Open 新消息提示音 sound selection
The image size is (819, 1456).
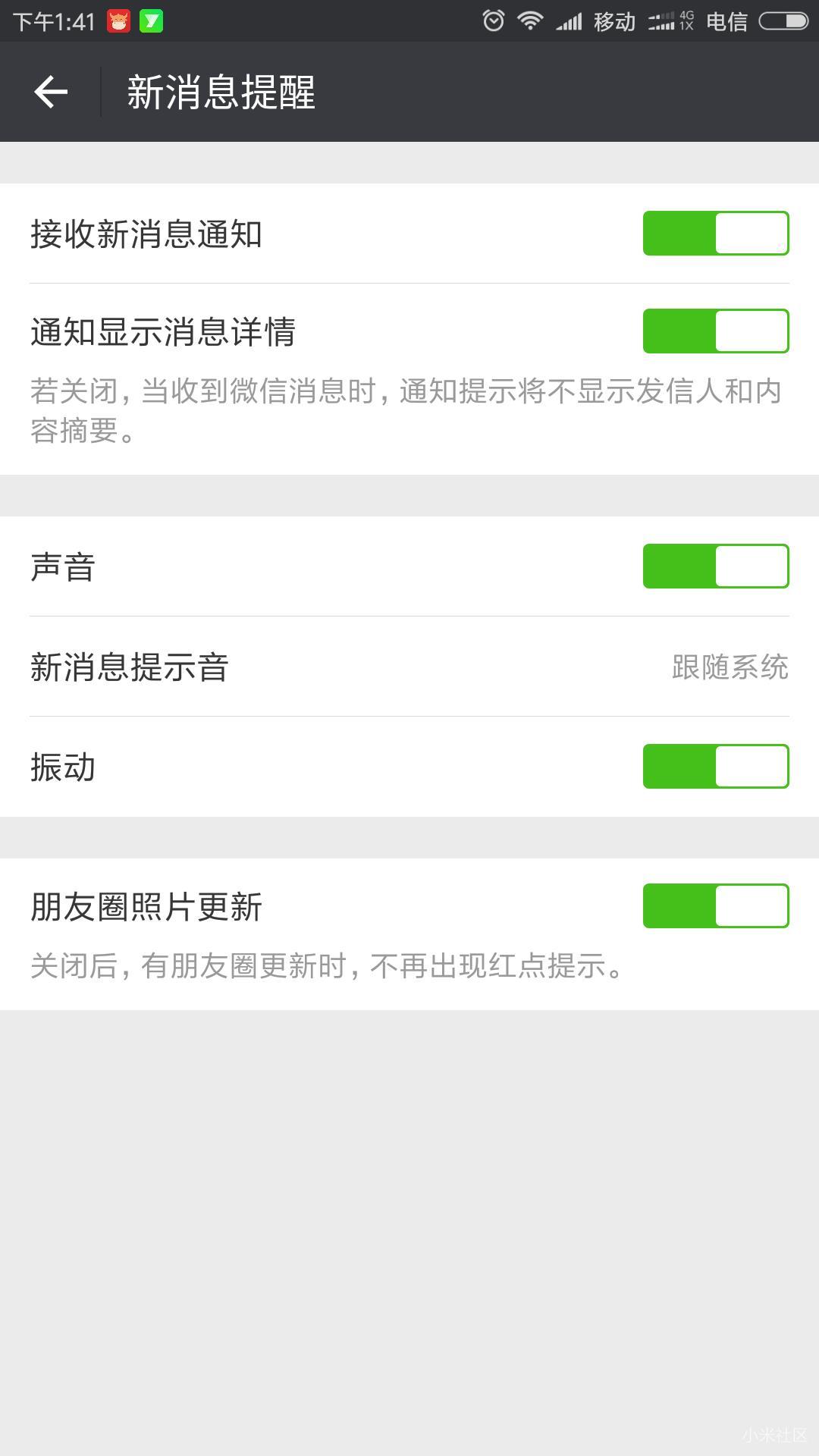point(409,666)
